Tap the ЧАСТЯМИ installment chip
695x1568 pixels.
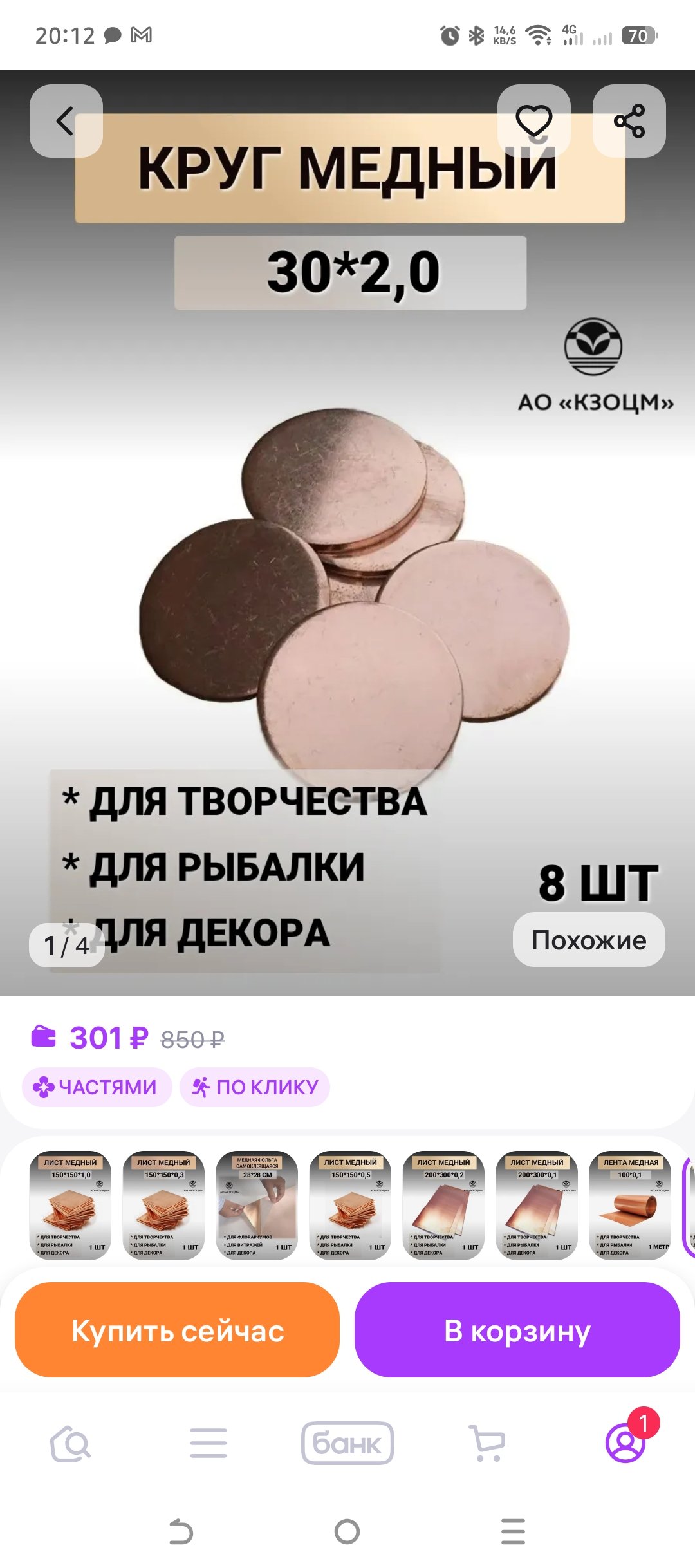point(97,1087)
